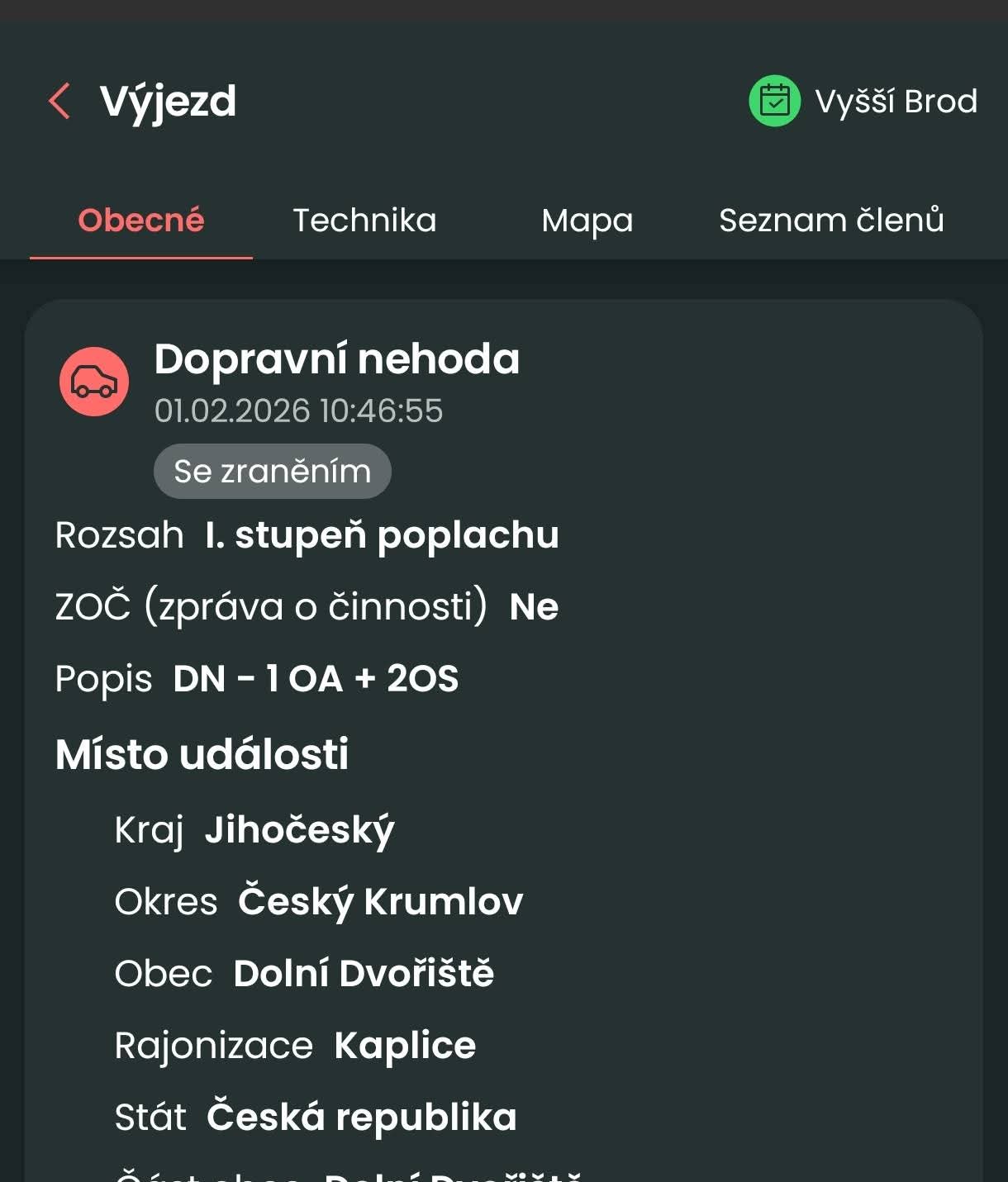Screen dimensions: 1008x1182
Task: Switch to the Technika tab
Action: point(364,221)
